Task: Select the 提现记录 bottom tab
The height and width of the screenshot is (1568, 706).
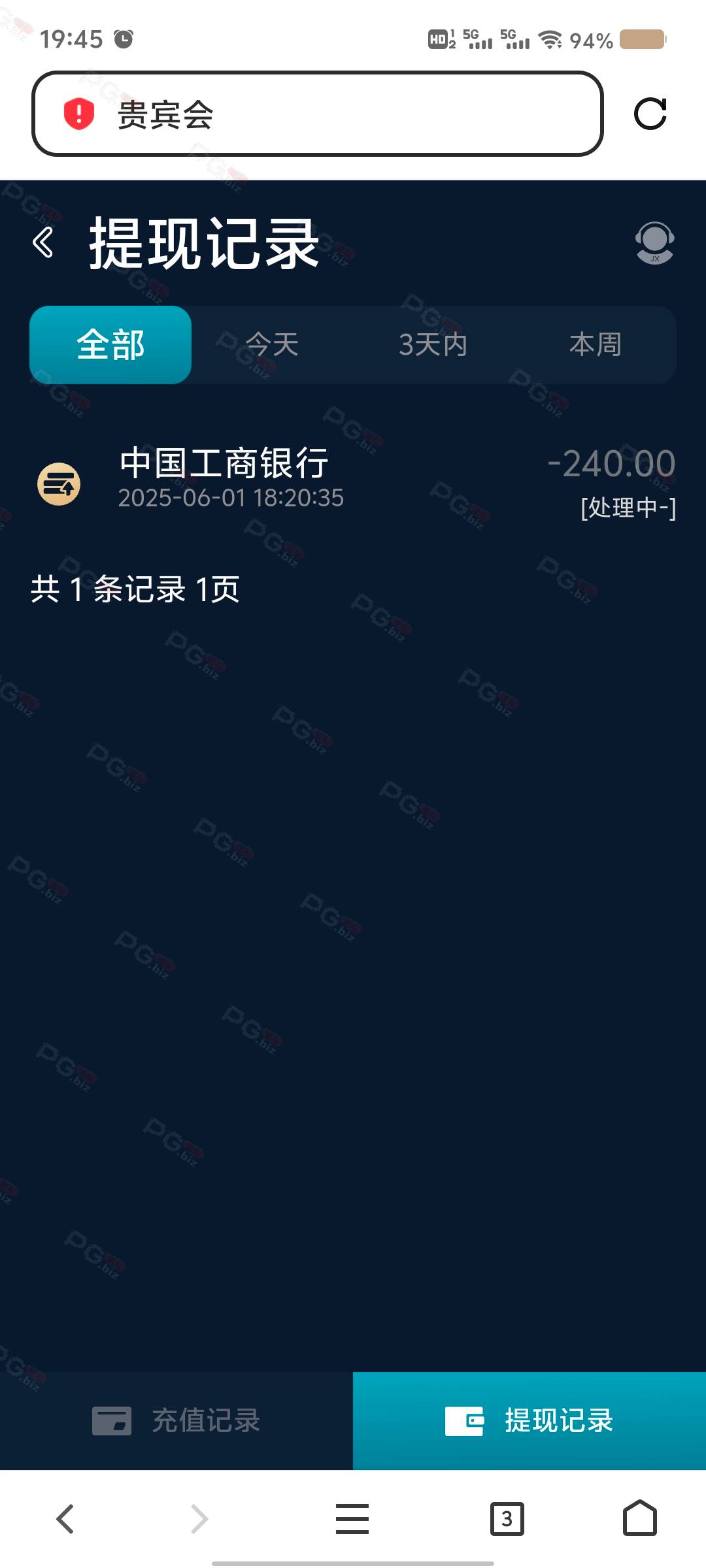Action: point(529,1421)
